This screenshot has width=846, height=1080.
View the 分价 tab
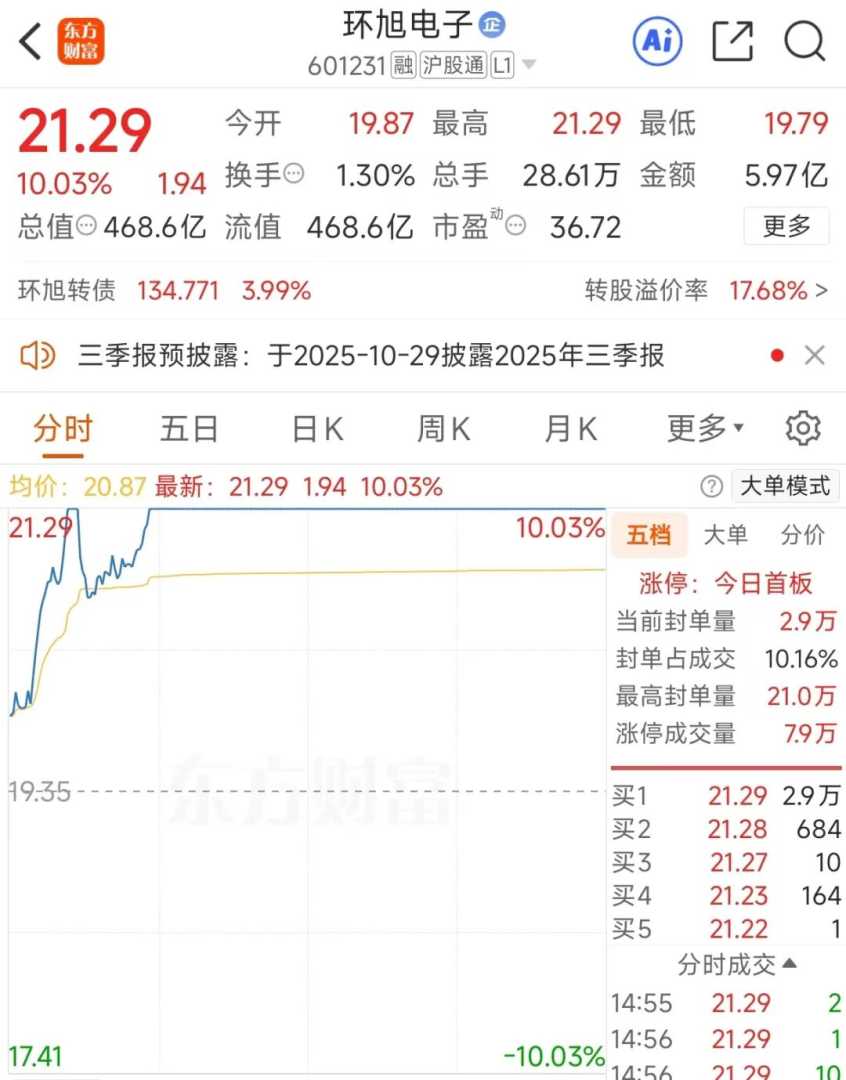(x=803, y=535)
